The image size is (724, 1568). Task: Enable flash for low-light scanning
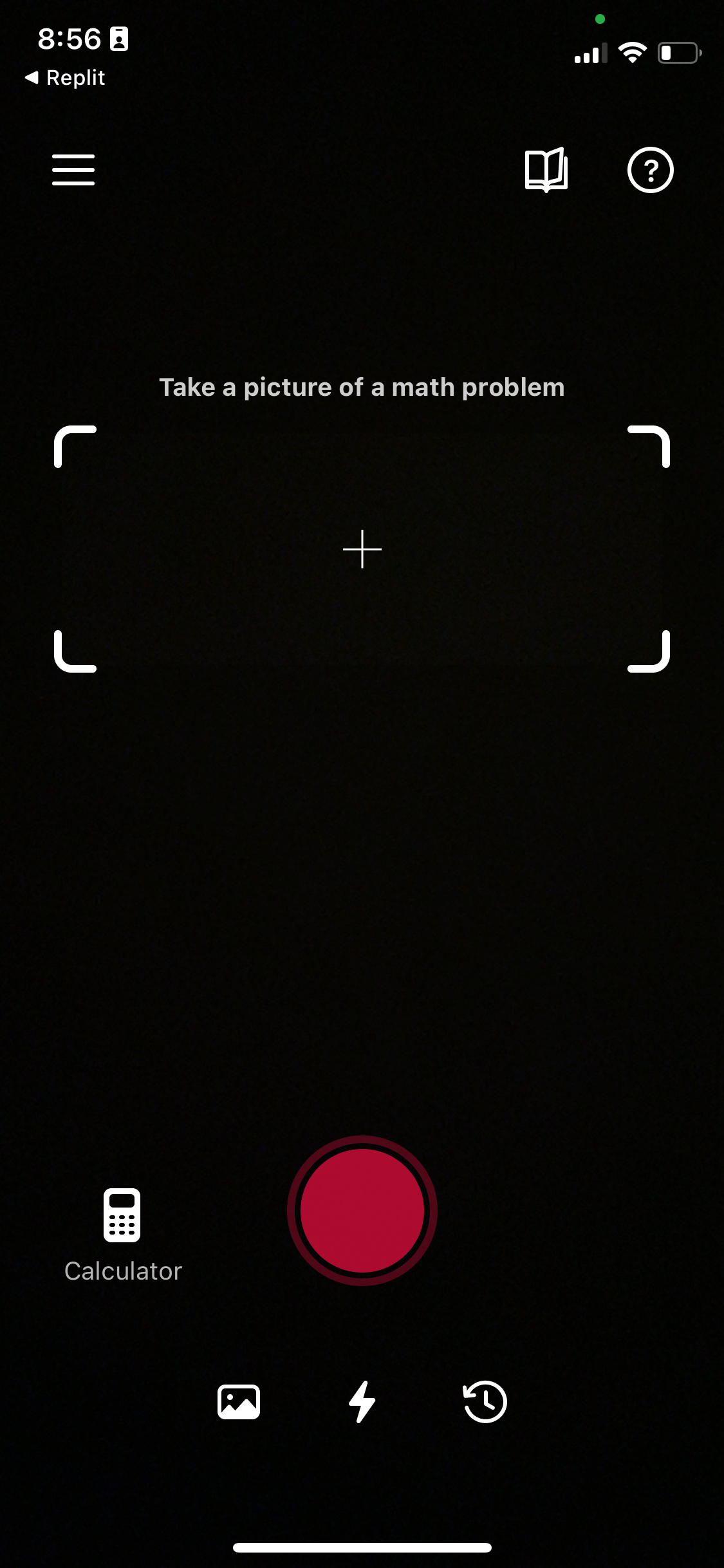click(362, 1401)
